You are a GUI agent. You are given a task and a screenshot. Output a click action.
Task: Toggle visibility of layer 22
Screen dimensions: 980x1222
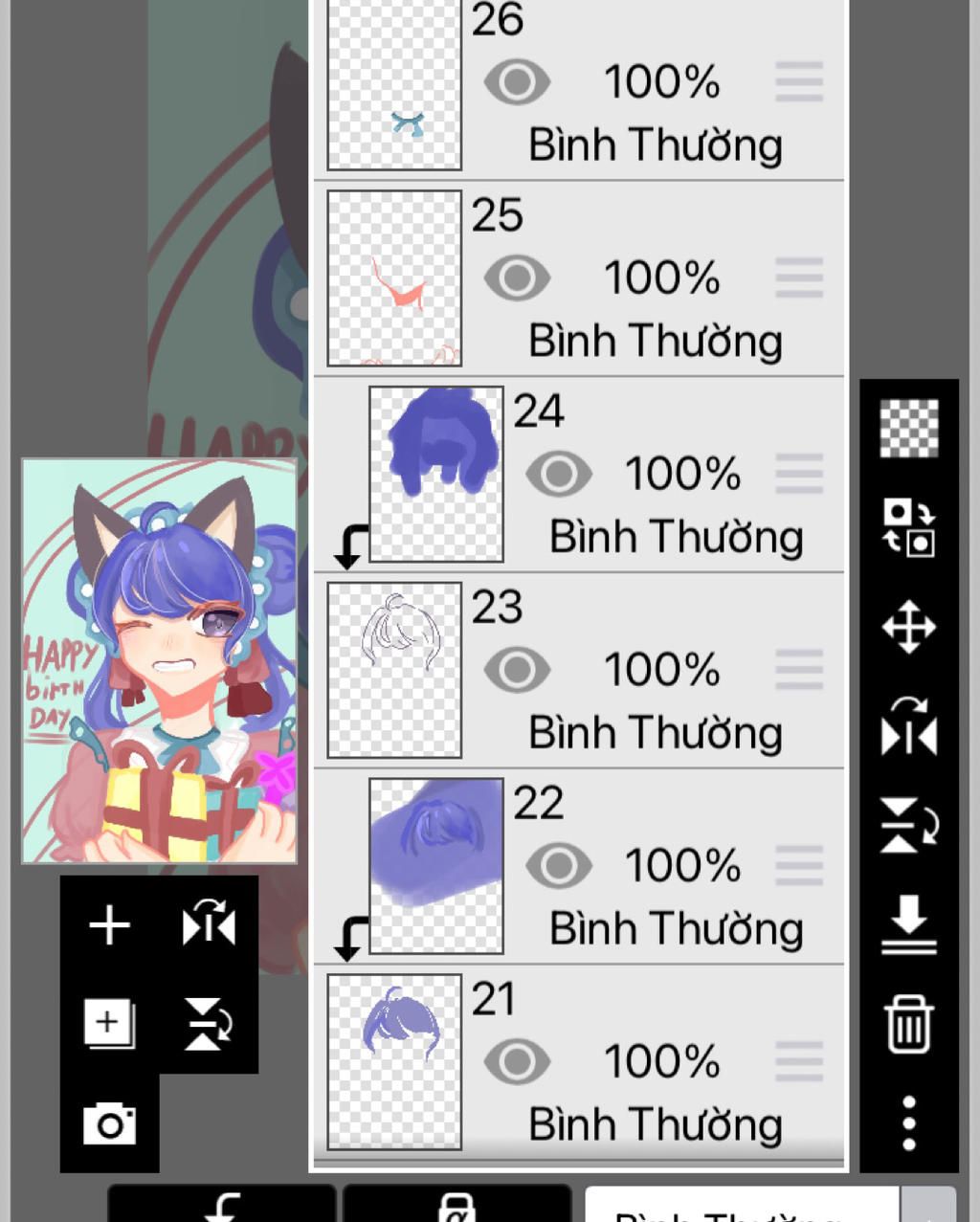tap(558, 866)
